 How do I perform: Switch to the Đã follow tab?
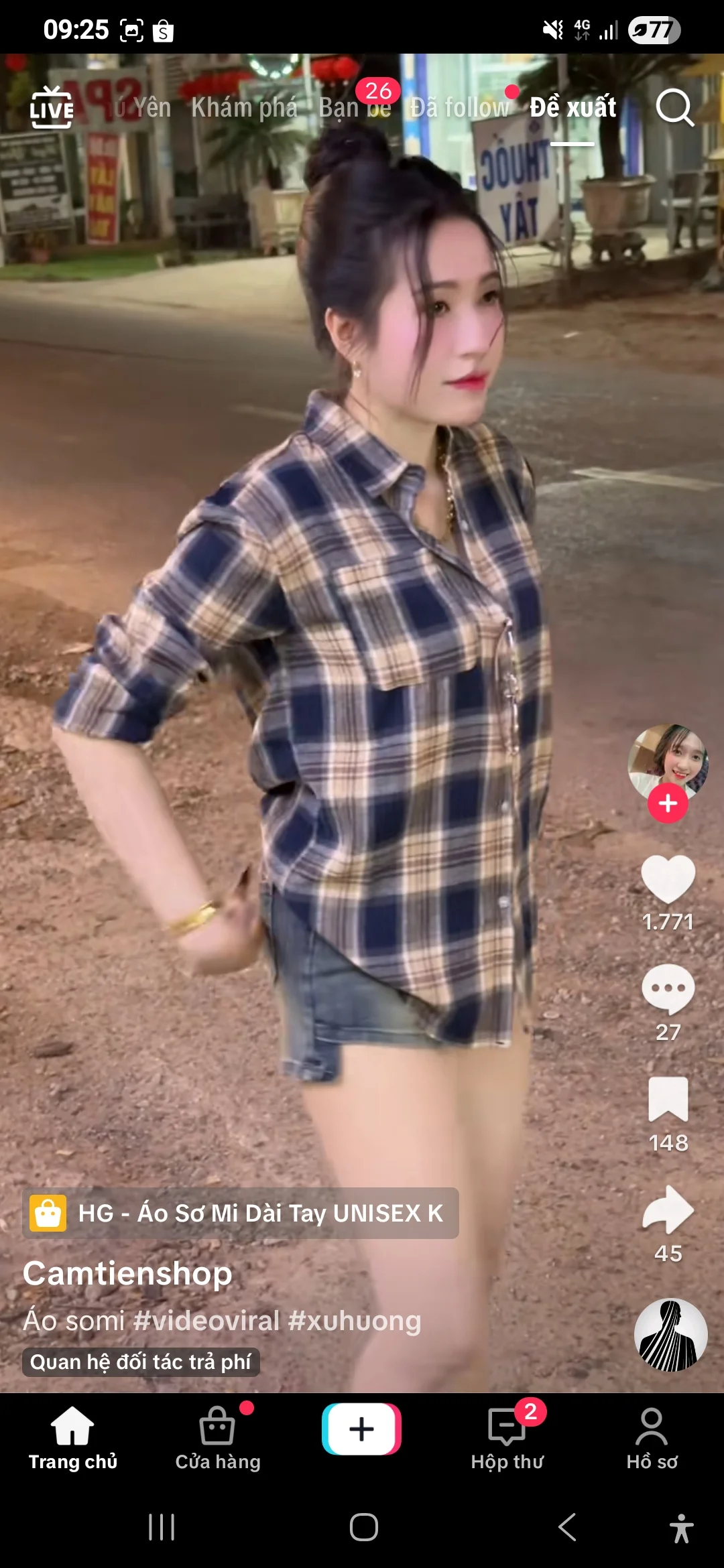coord(460,108)
